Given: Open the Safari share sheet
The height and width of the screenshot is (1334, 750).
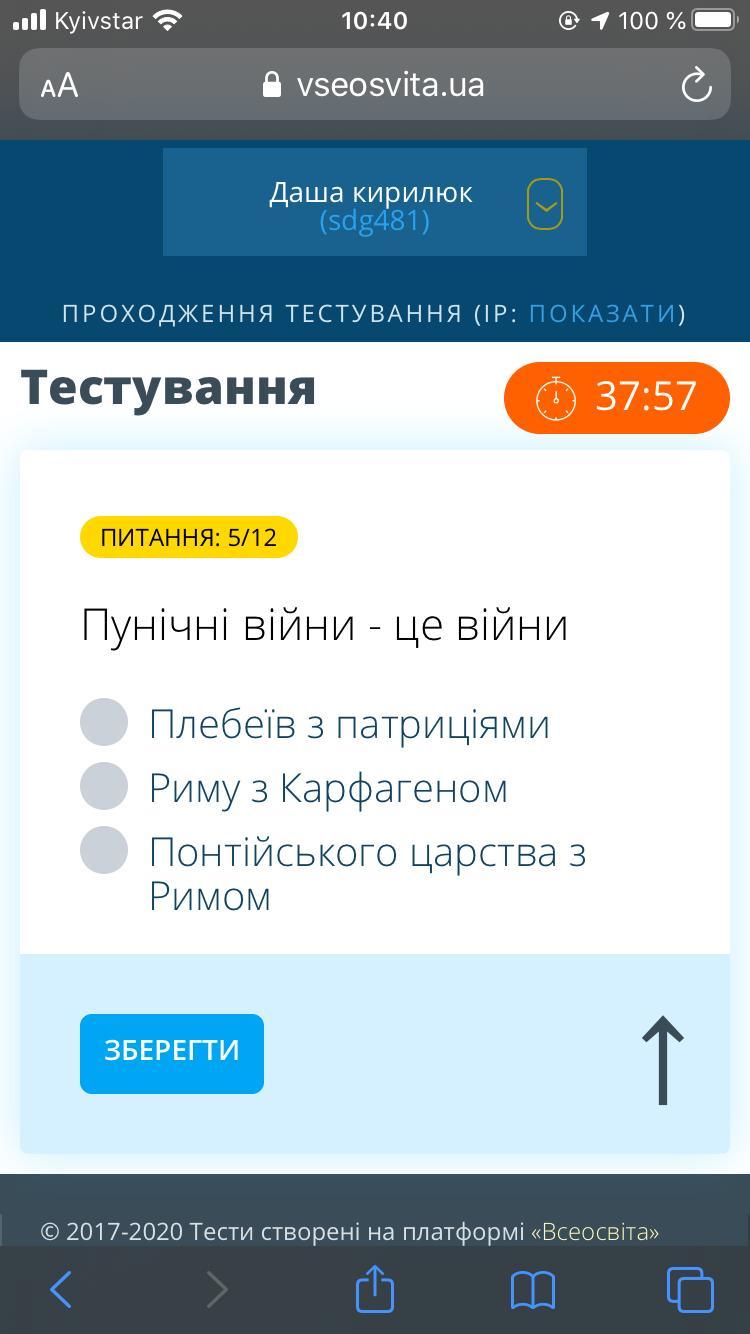Looking at the screenshot, I should 375,1288.
